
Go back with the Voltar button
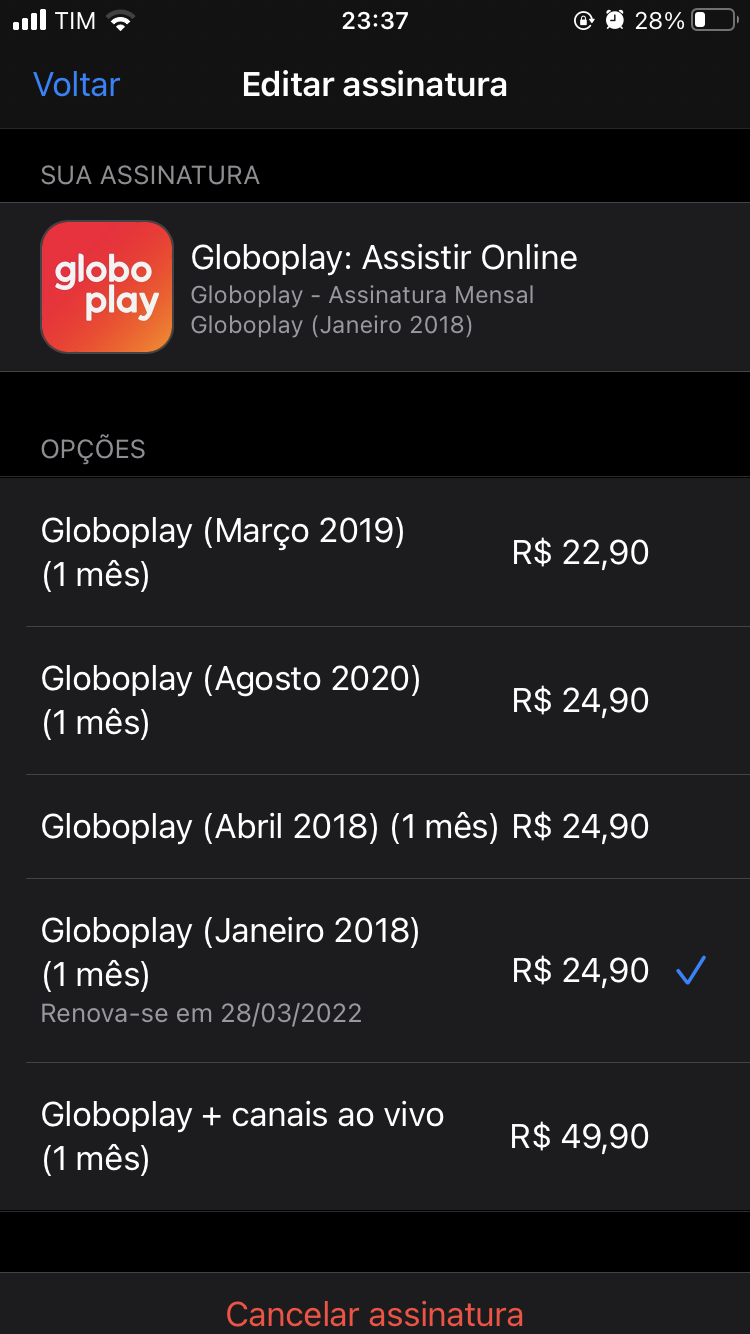click(77, 85)
